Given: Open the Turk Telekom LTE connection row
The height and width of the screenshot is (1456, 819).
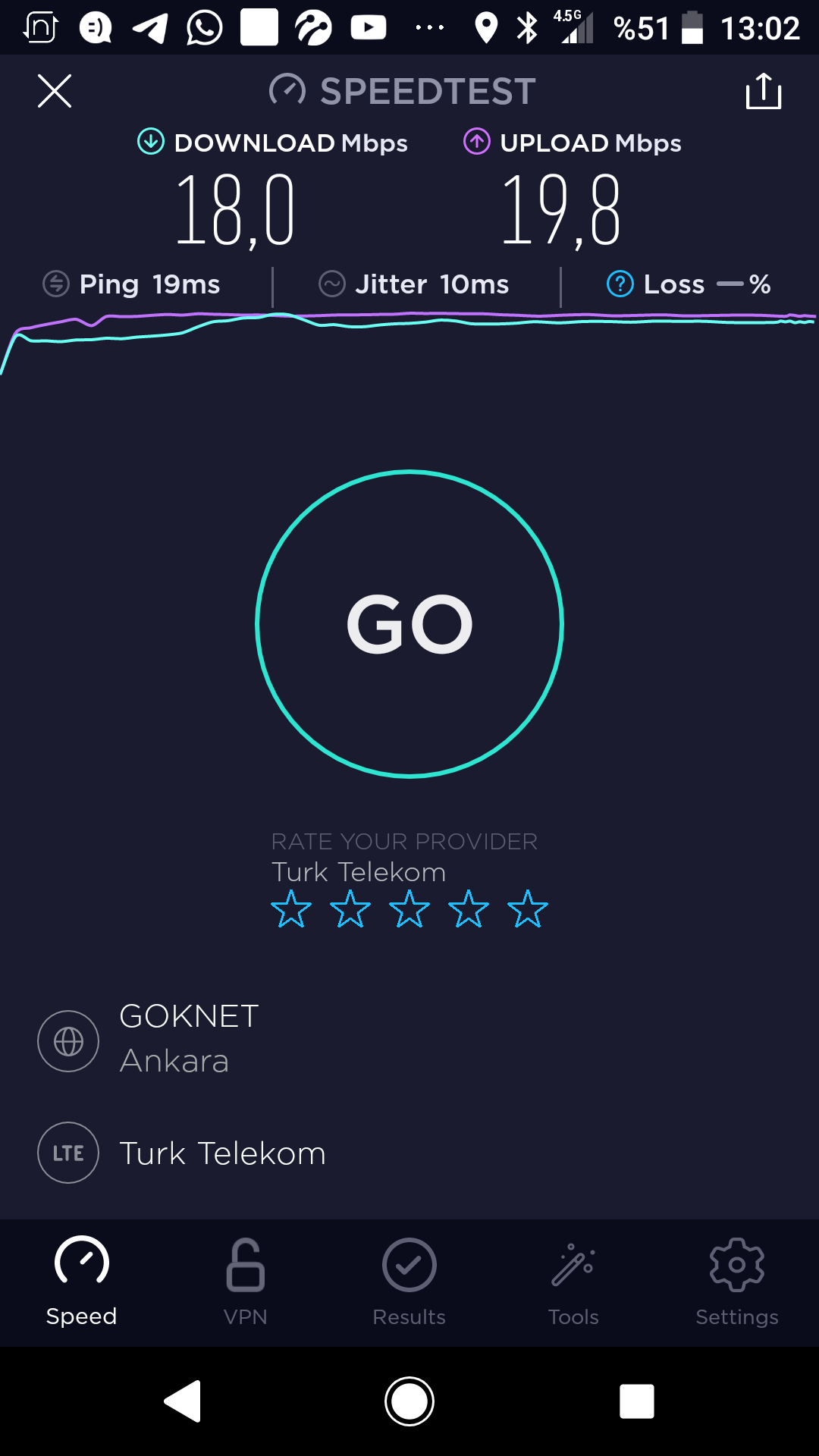Looking at the screenshot, I should [x=409, y=1153].
